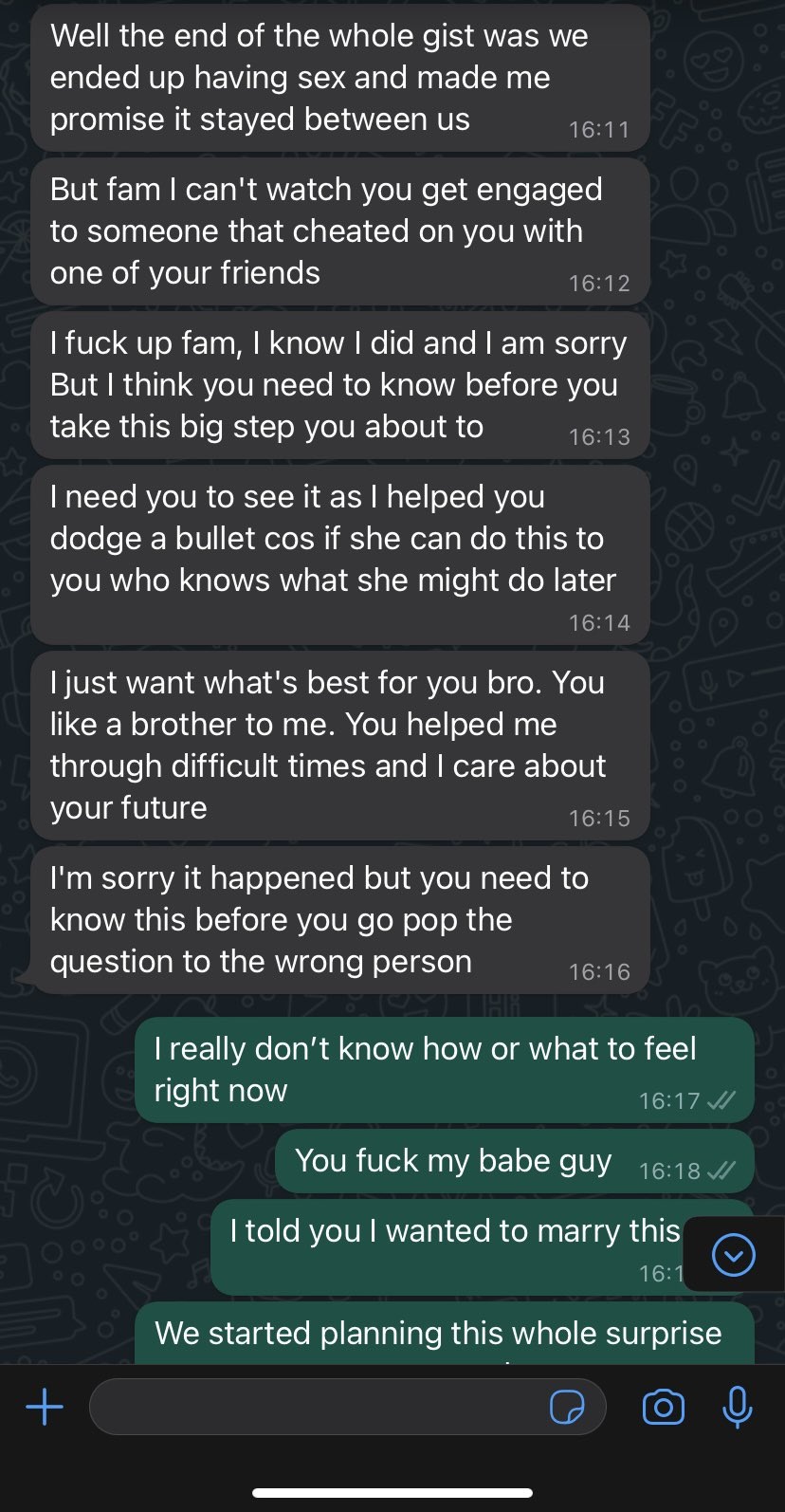This screenshot has width=785, height=1512.
Task: Focus the message text field
Action: (x=313, y=1407)
